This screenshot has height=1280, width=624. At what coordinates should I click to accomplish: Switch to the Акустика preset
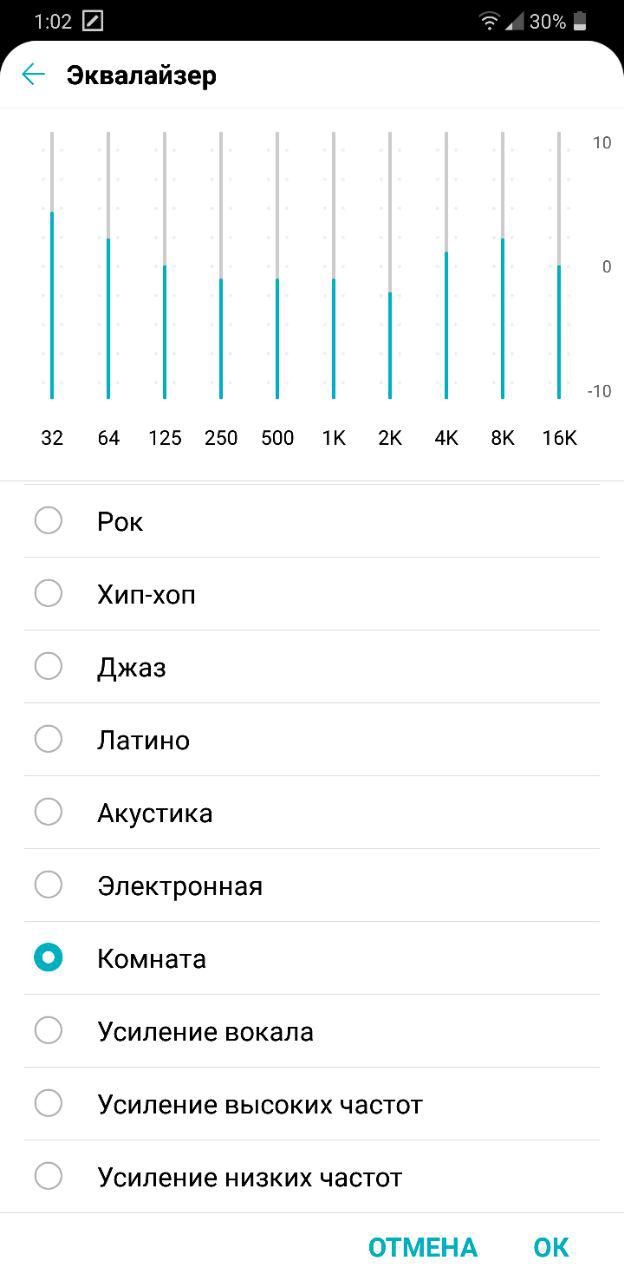click(312, 813)
